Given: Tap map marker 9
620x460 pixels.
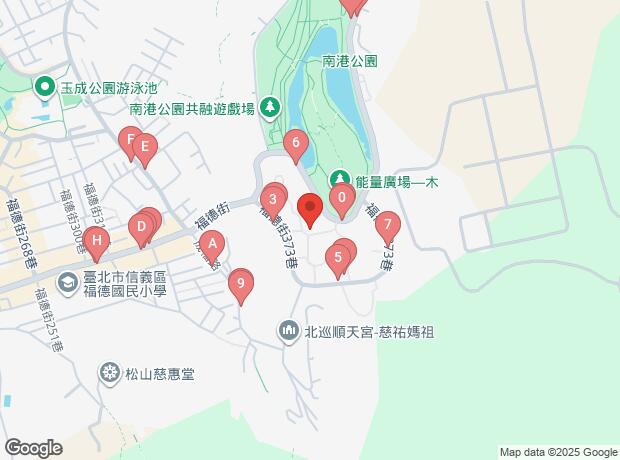Looking at the screenshot, I should 241,283.
